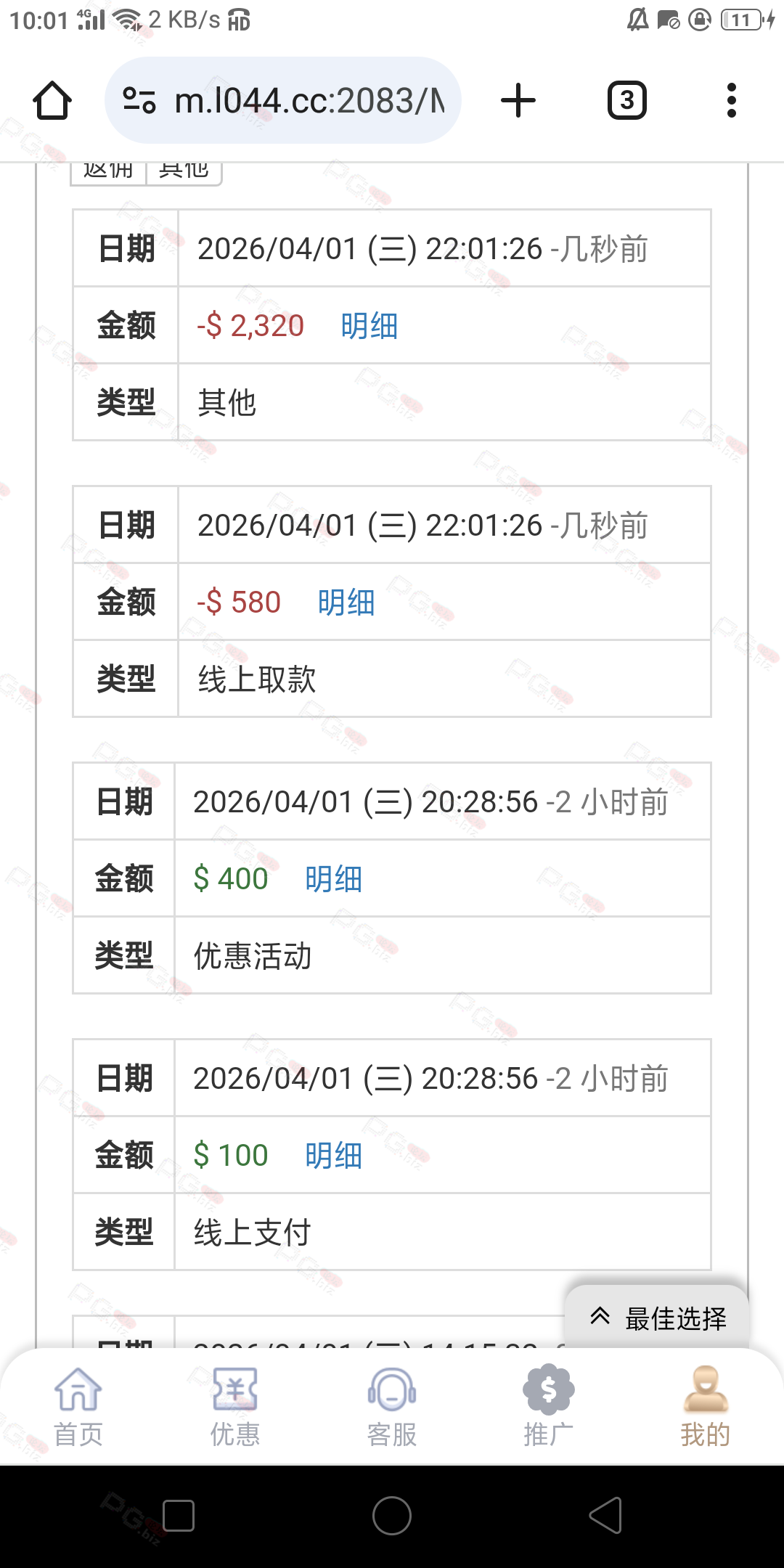
Task: View 明细 for the -$ 580 withdrawal
Action: point(346,603)
